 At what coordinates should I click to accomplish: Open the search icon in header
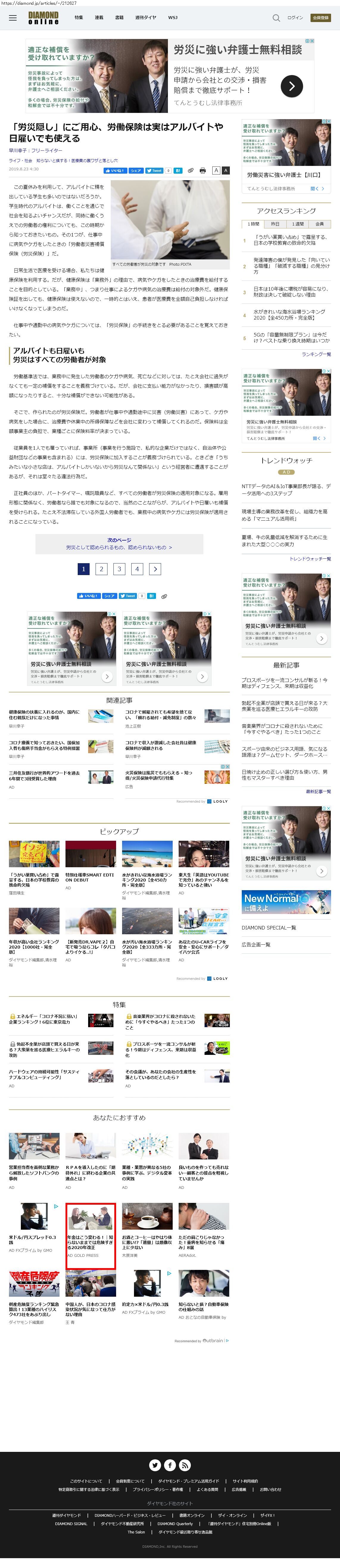[276, 18]
